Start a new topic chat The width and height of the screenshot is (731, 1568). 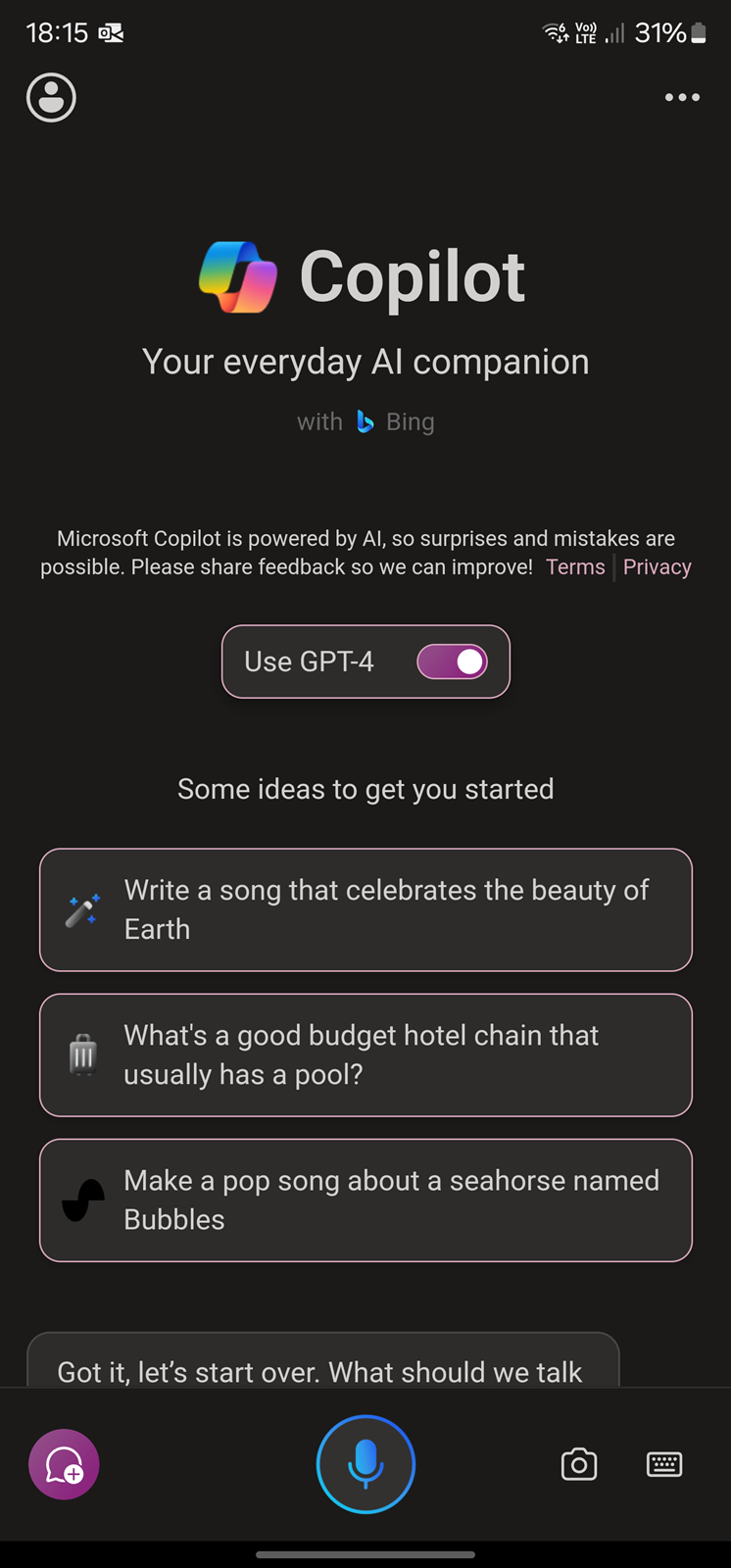[x=64, y=1464]
